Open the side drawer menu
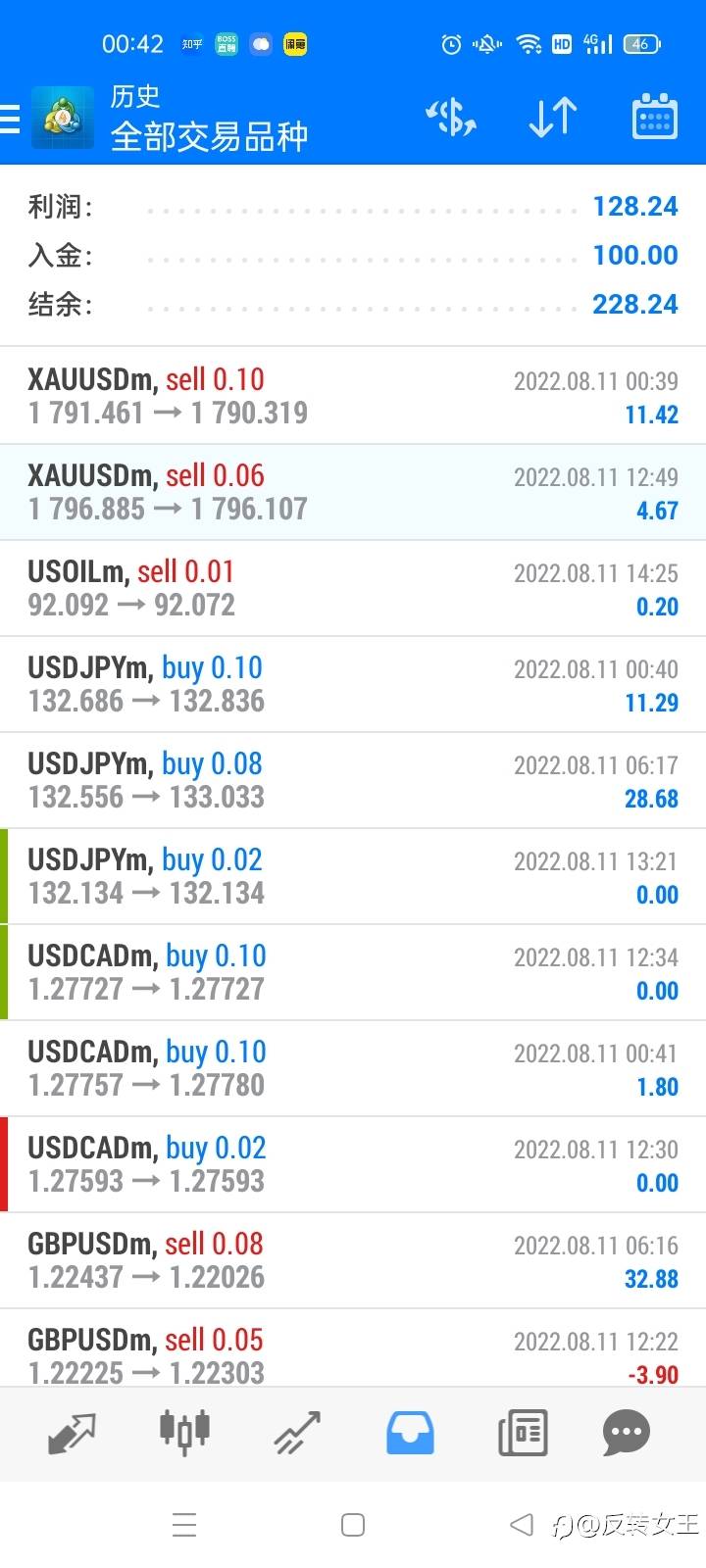The width and height of the screenshot is (706, 1568). click(x=10, y=119)
